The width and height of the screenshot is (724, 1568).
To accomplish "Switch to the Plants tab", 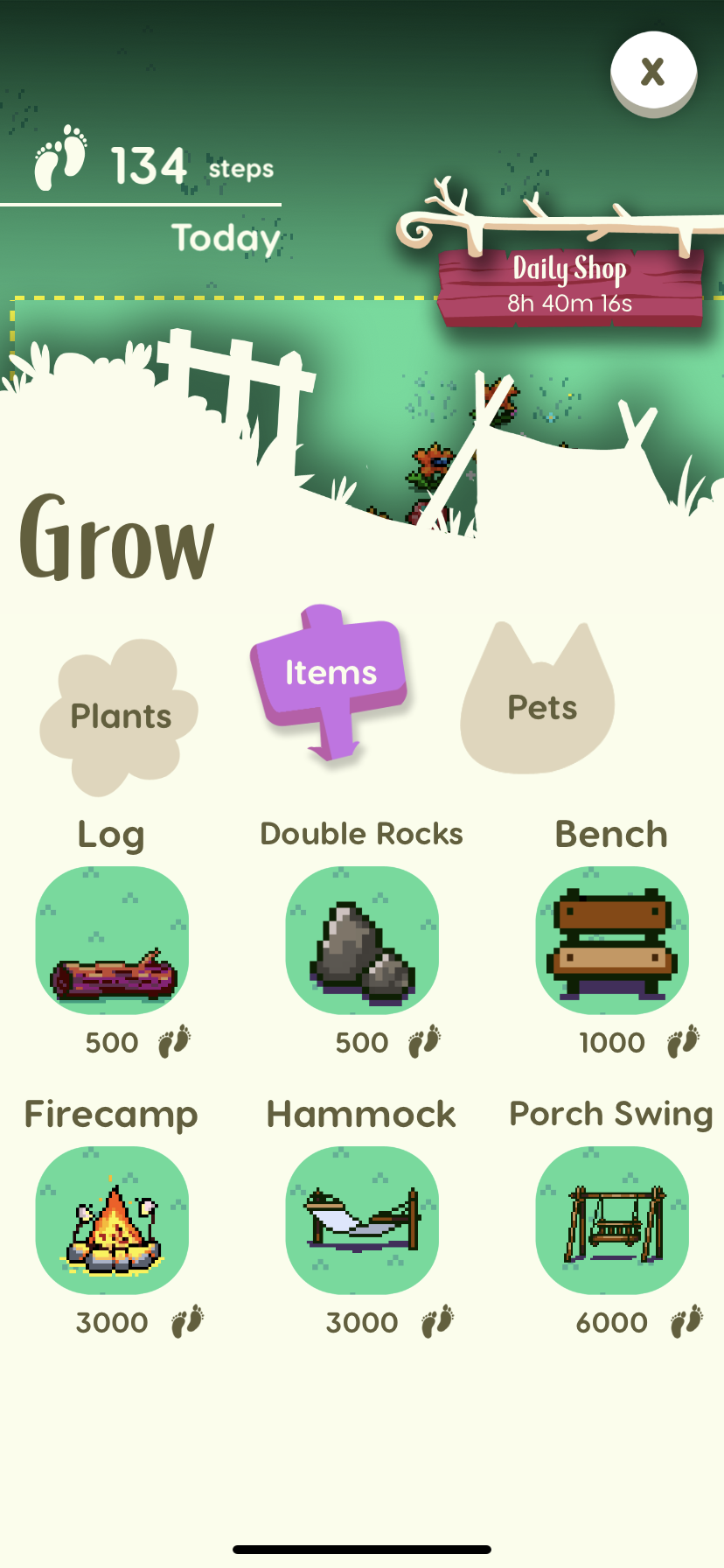I will click(x=120, y=717).
